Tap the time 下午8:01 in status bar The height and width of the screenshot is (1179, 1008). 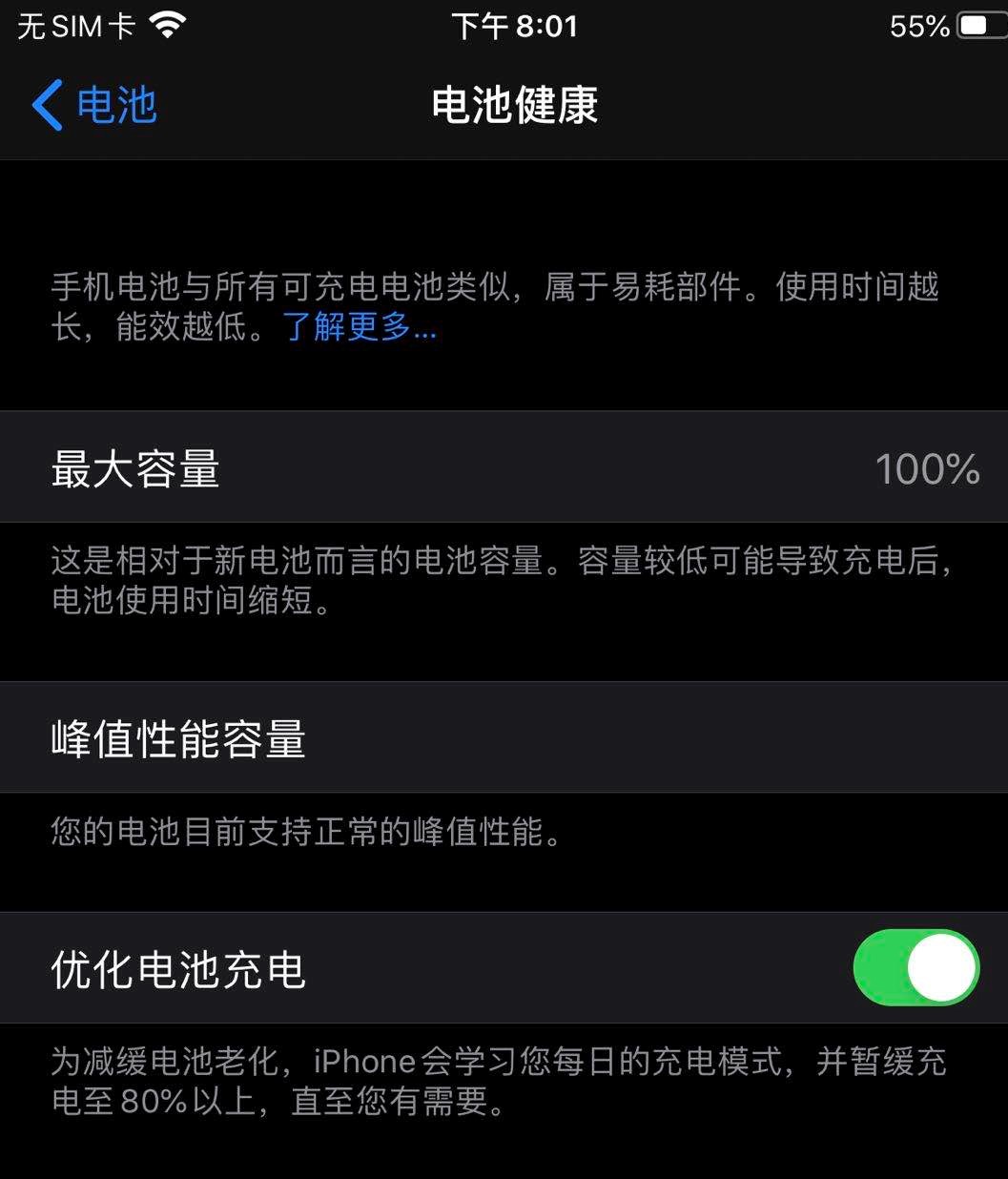(515, 24)
